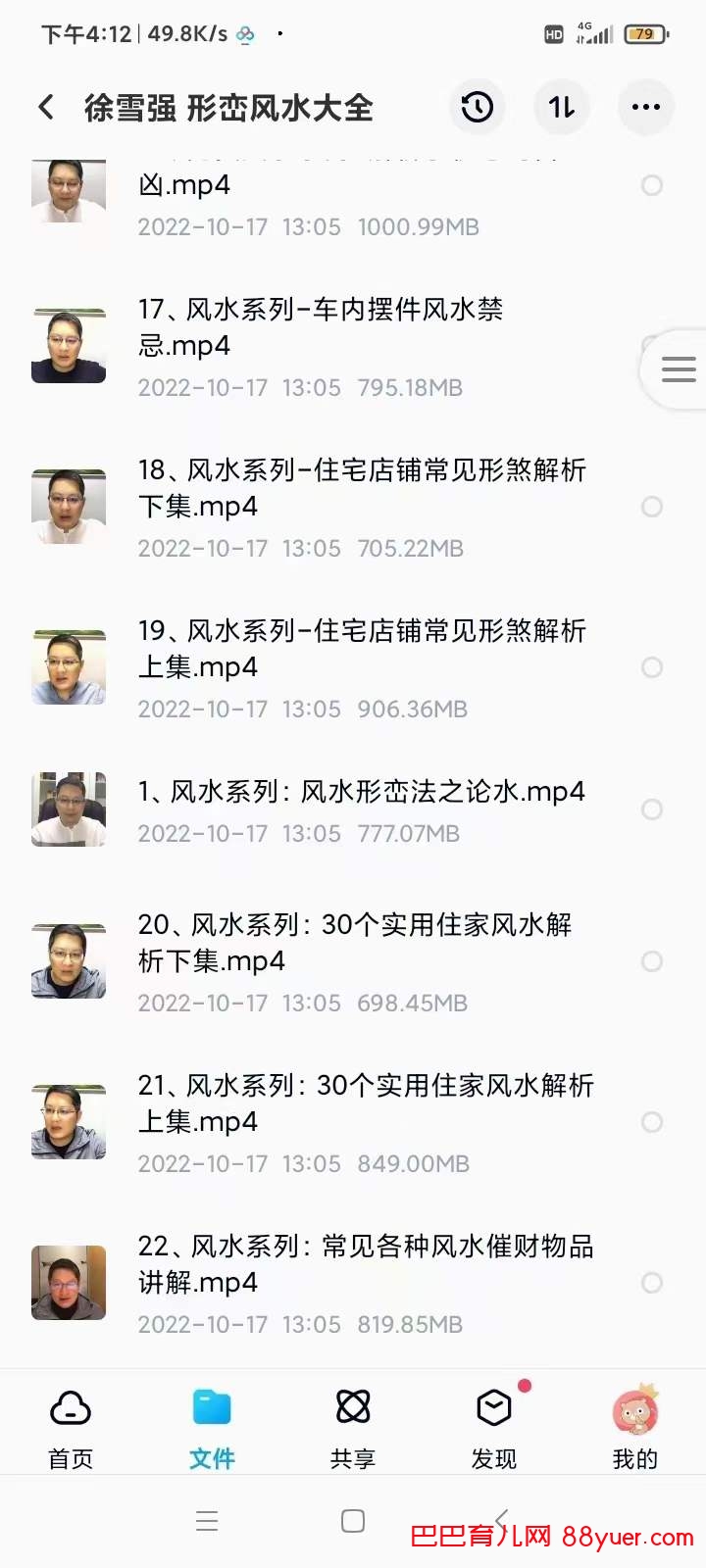Select the circle next to video 20
Image resolution: width=706 pixels, height=1568 pixels.
click(x=652, y=961)
